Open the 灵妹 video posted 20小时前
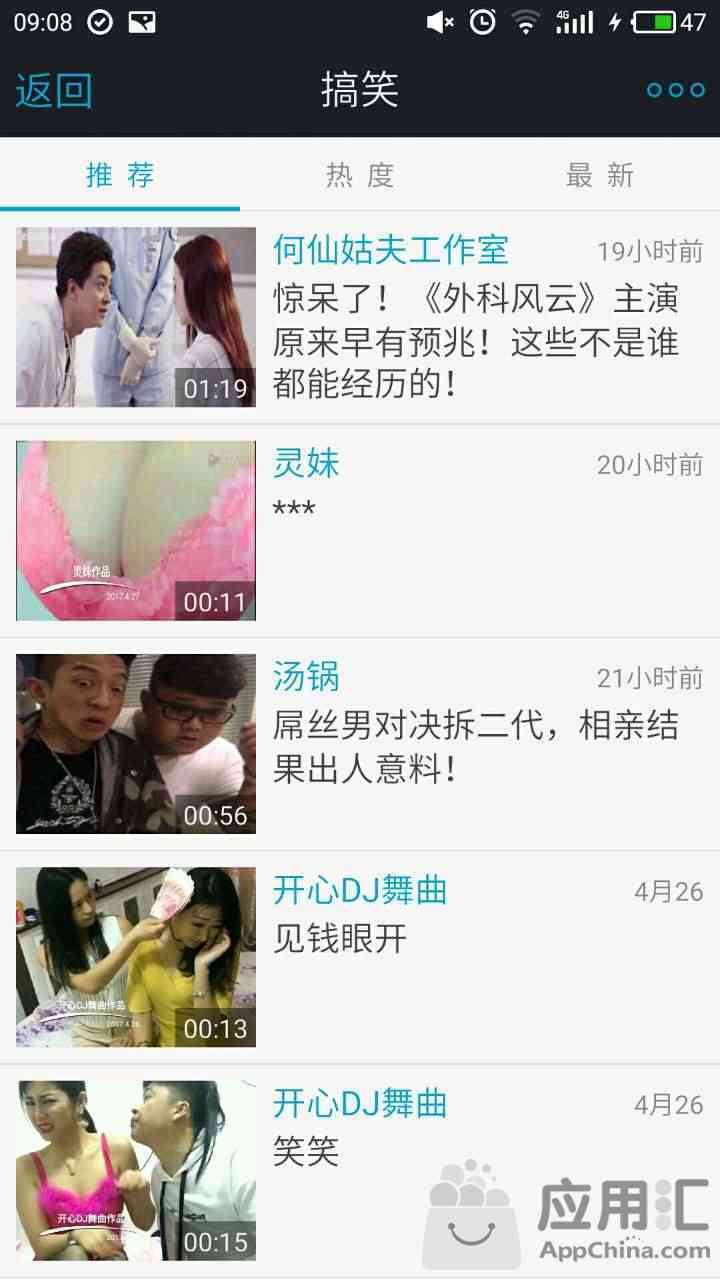Viewport: 720px width, 1280px height. click(360, 530)
